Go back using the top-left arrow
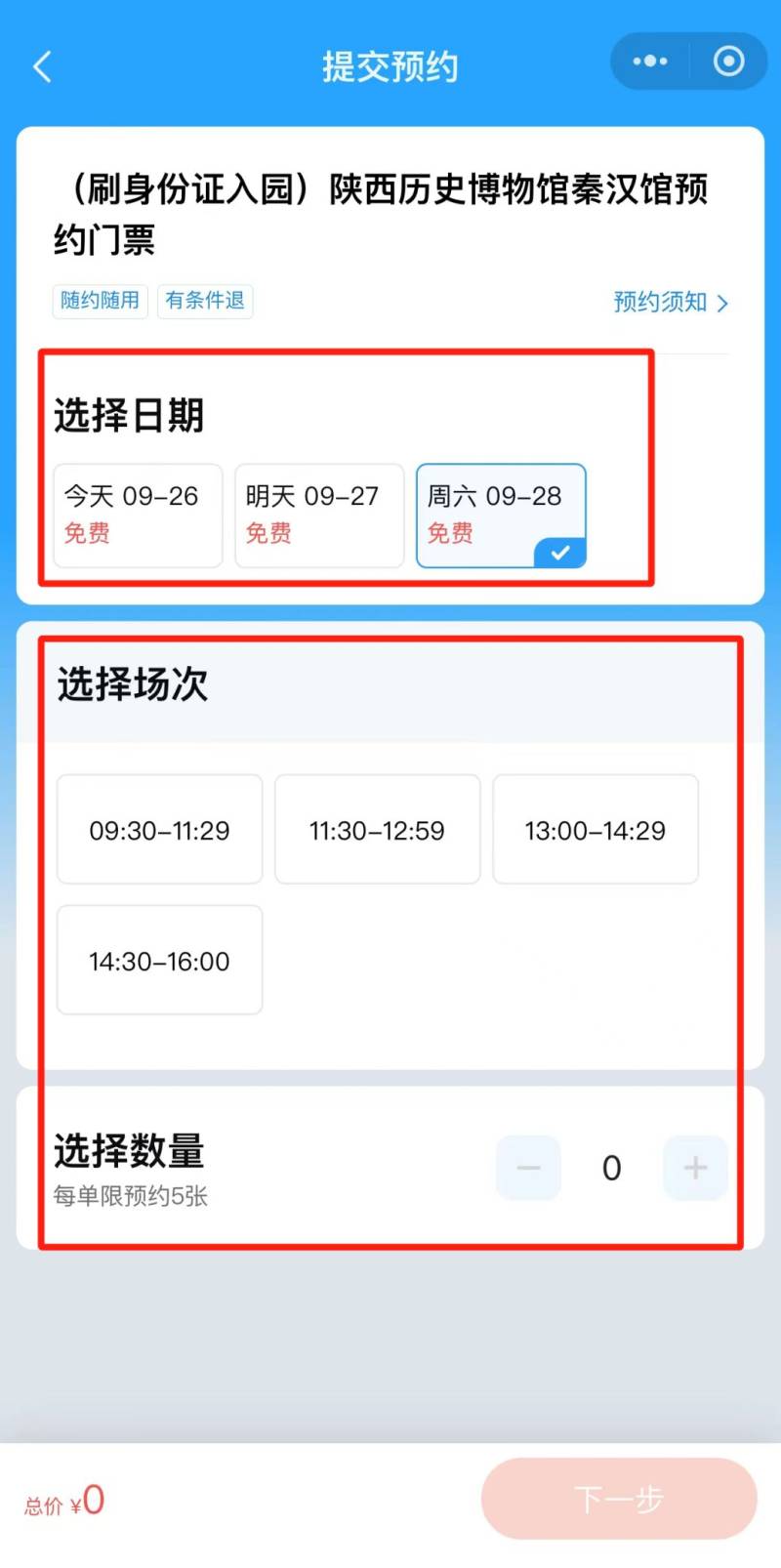The height and width of the screenshot is (1568, 781). pyautogui.click(x=42, y=66)
